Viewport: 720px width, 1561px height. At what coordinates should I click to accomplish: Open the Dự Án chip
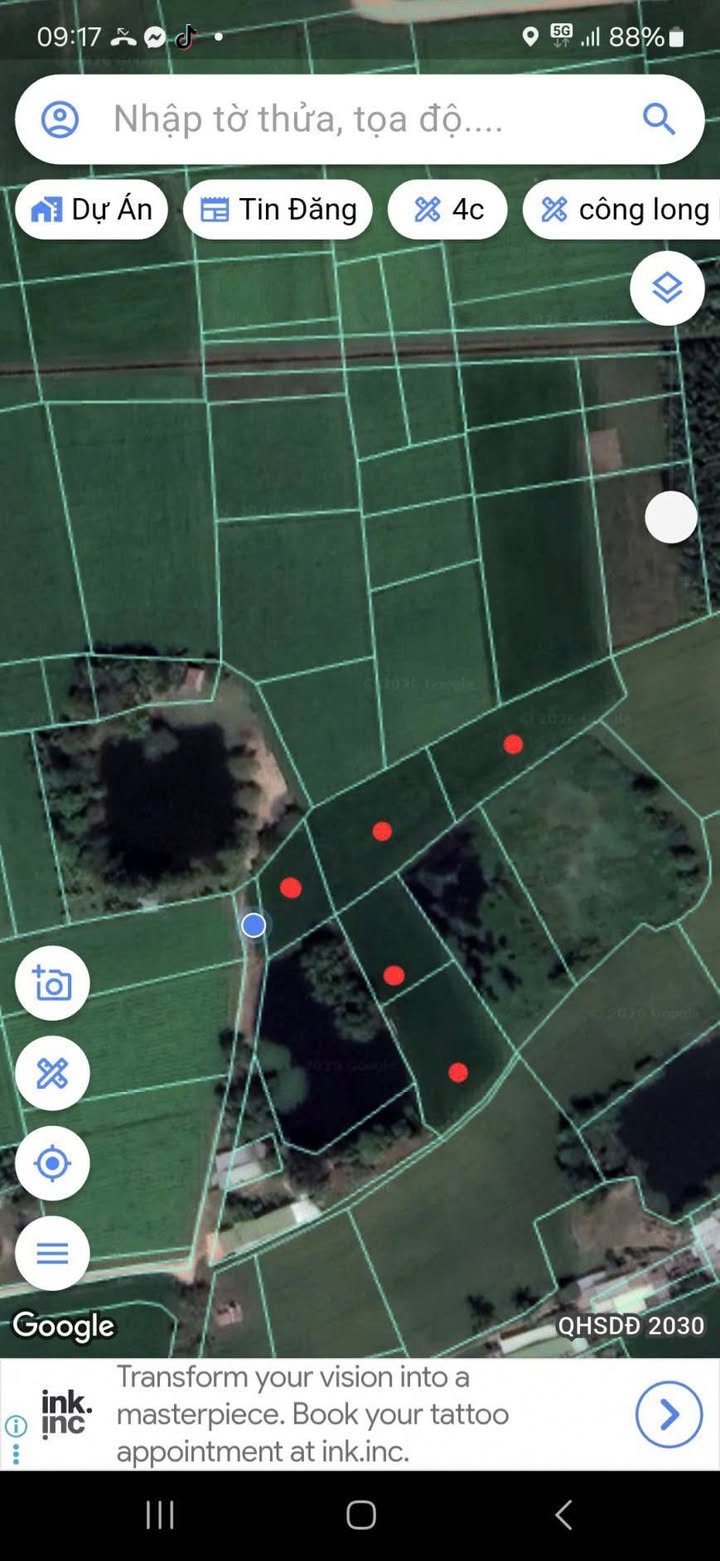click(92, 209)
